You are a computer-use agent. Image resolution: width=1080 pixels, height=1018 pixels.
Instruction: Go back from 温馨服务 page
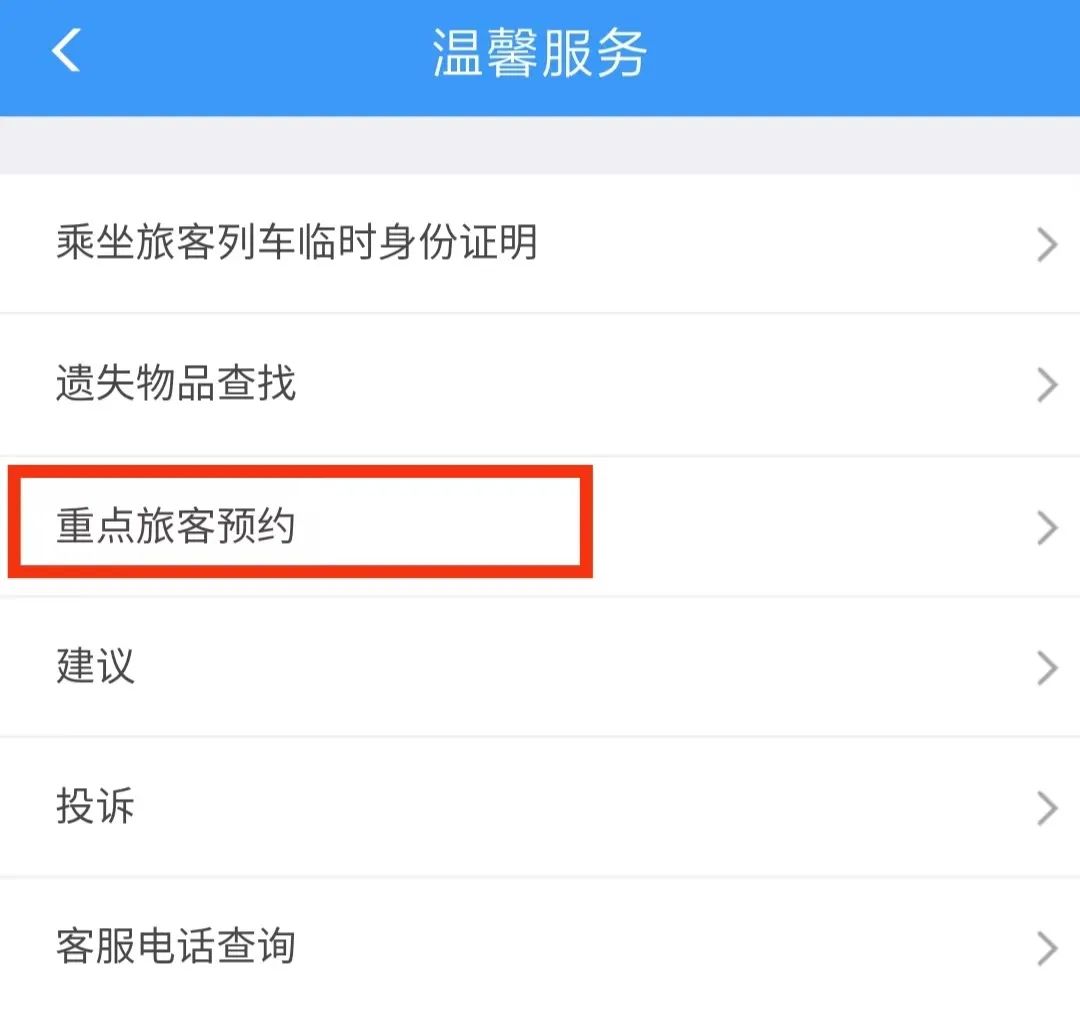tap(66, 52)
